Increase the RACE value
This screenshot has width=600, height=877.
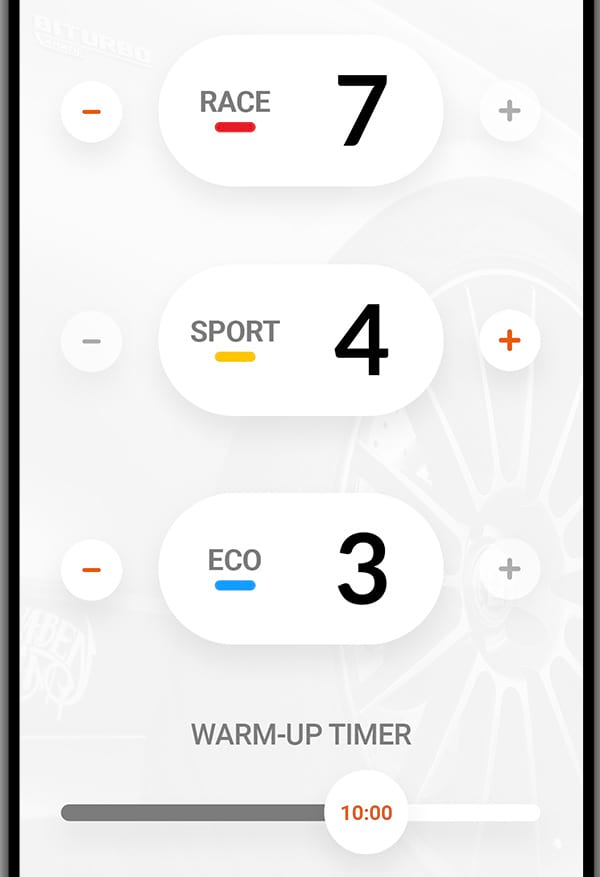[510, 111]
